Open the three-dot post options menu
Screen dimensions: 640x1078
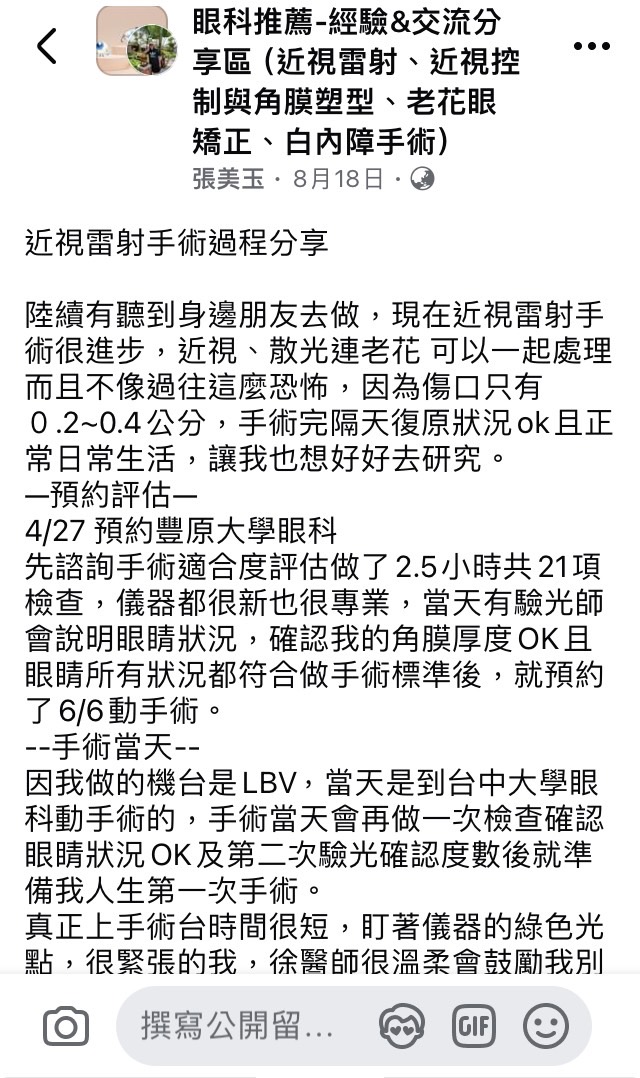pyautogui.click(x=592, y=46)
